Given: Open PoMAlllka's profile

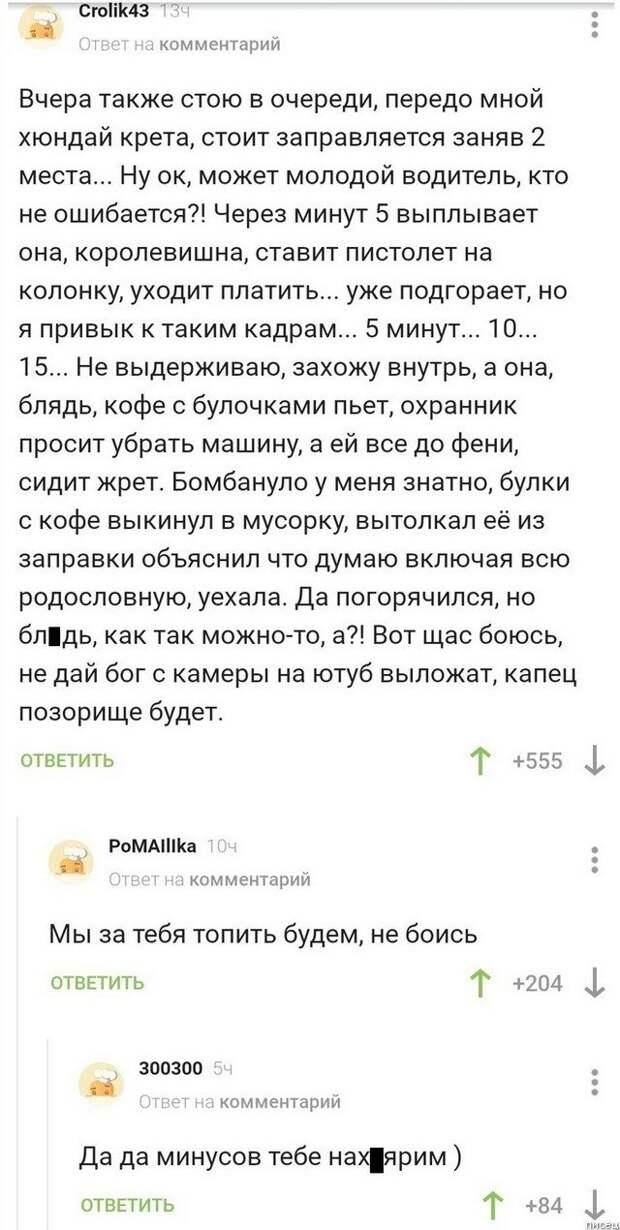Looking at the screenshot, I should point(151,846).
